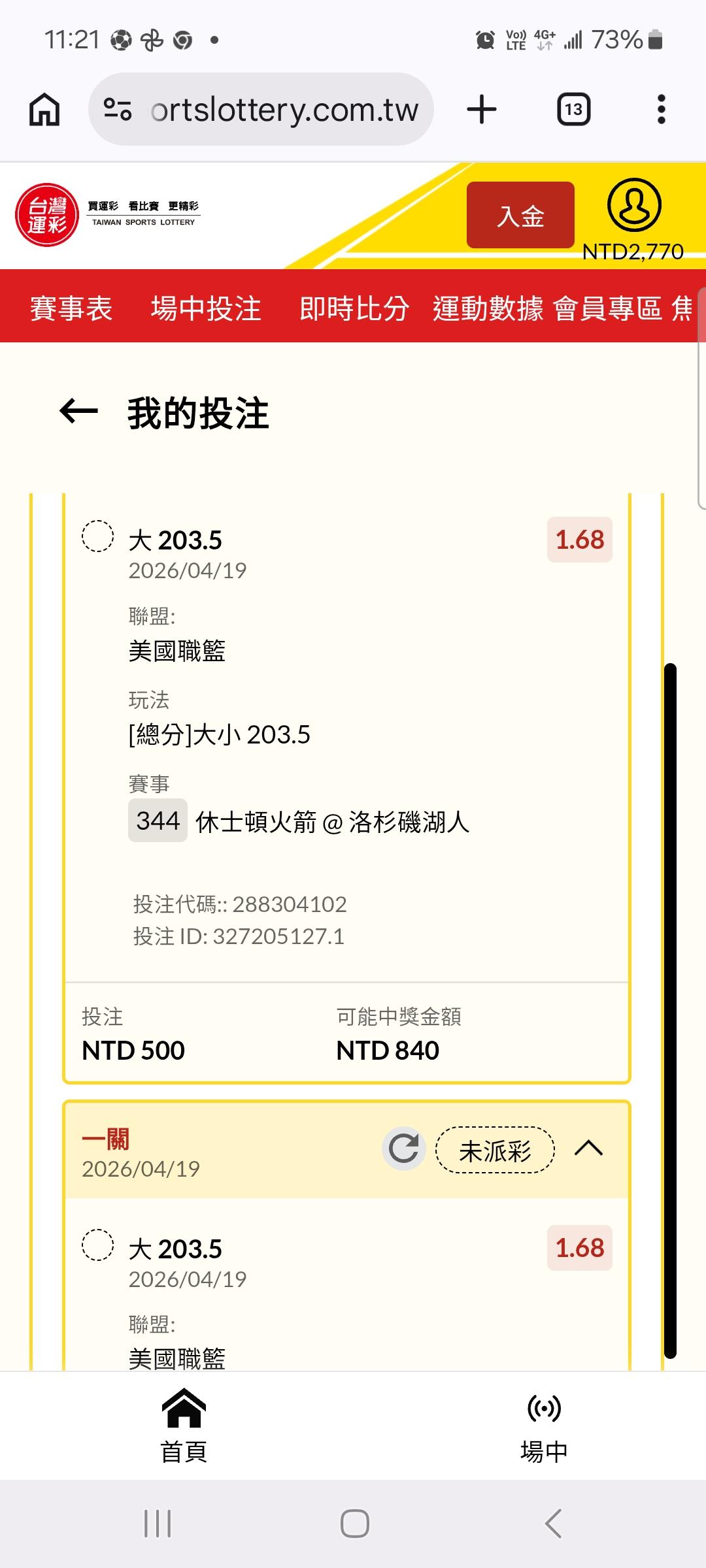Show the 13 open browser tabs
706x1568 pixels.
coord(573,109)
